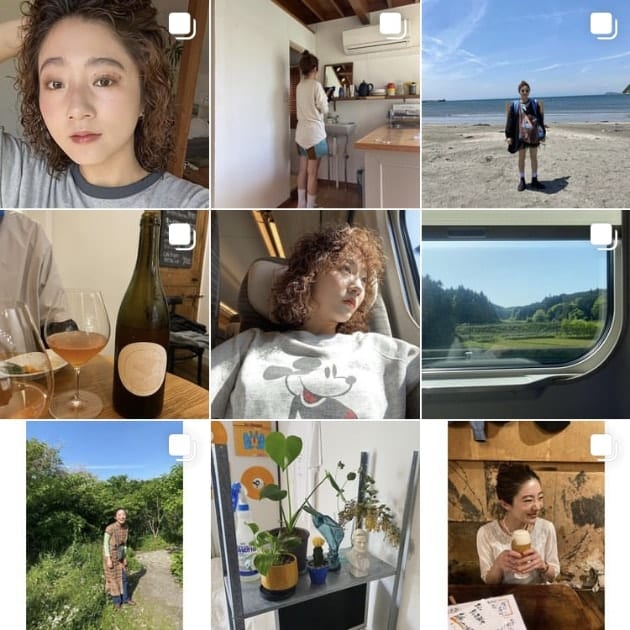This screenshot has width=630, height=630.
Task: Open the post of woman holding beer
Action: pos(525,526)
